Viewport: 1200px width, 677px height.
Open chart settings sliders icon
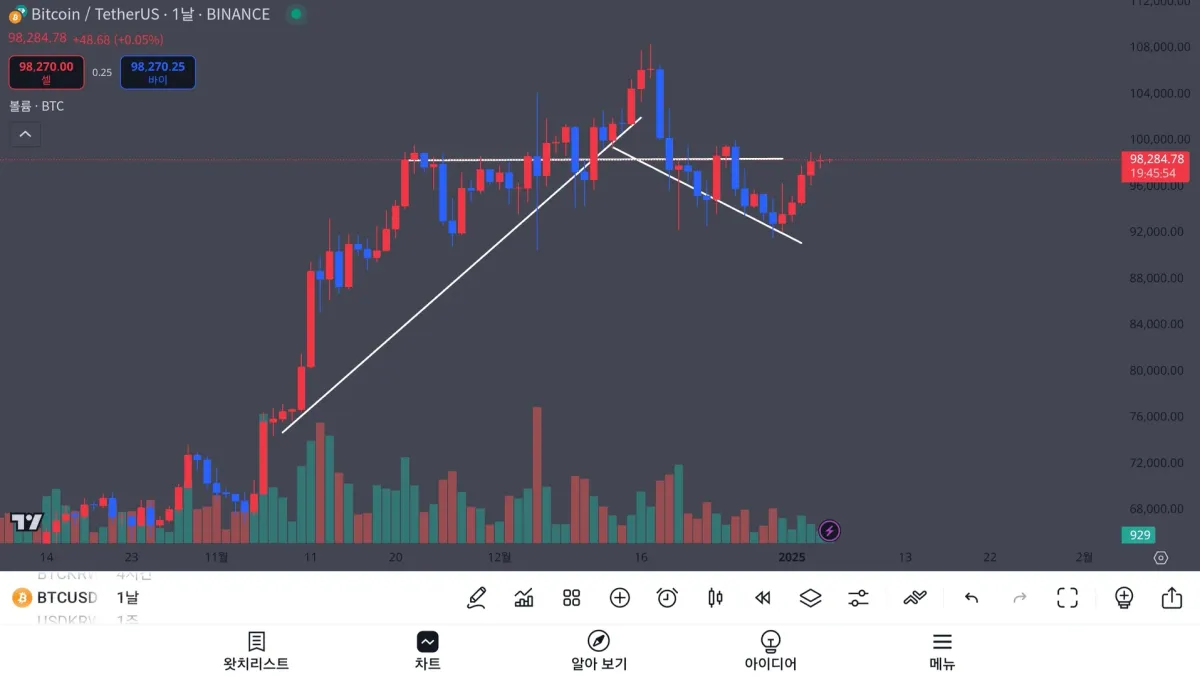[x=858, y=598]
